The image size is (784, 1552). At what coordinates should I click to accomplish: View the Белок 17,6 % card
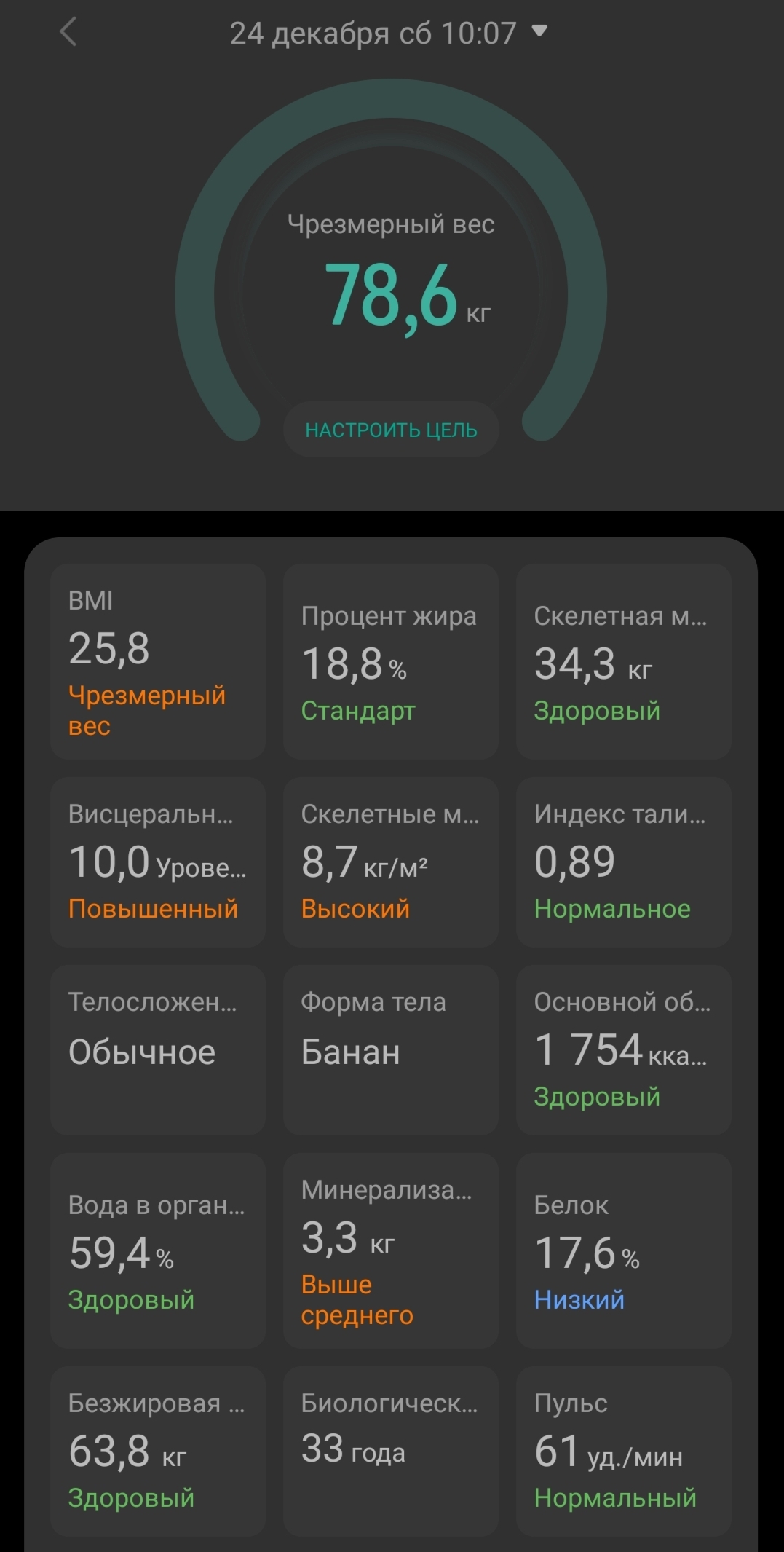point(624,1250)
